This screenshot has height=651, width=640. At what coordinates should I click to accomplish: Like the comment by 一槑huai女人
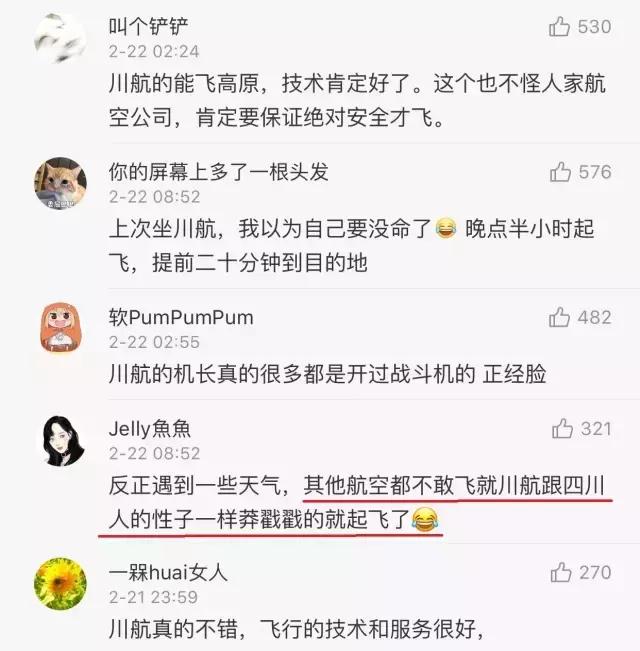coord(560,573)
